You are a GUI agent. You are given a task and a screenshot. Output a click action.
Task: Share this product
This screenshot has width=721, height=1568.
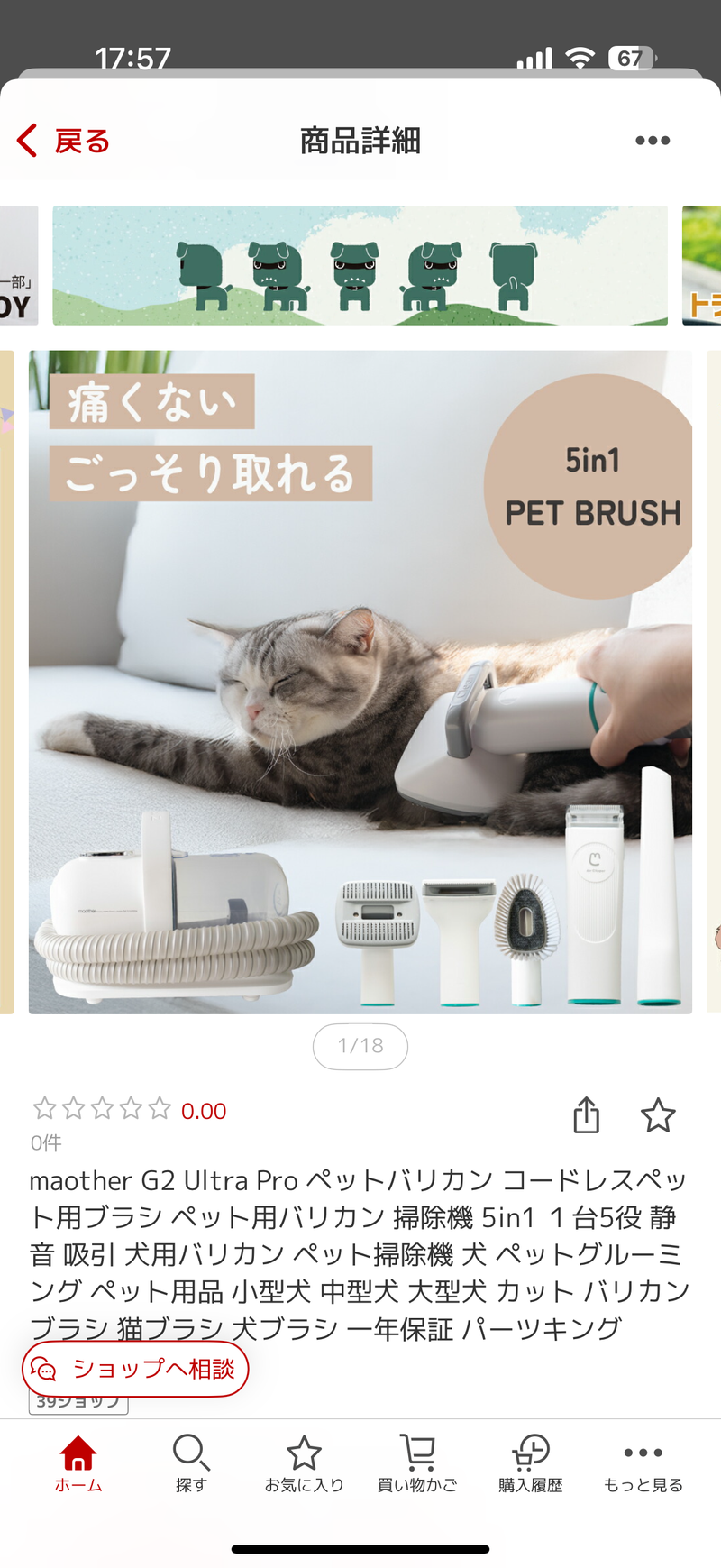(586, 1115)
